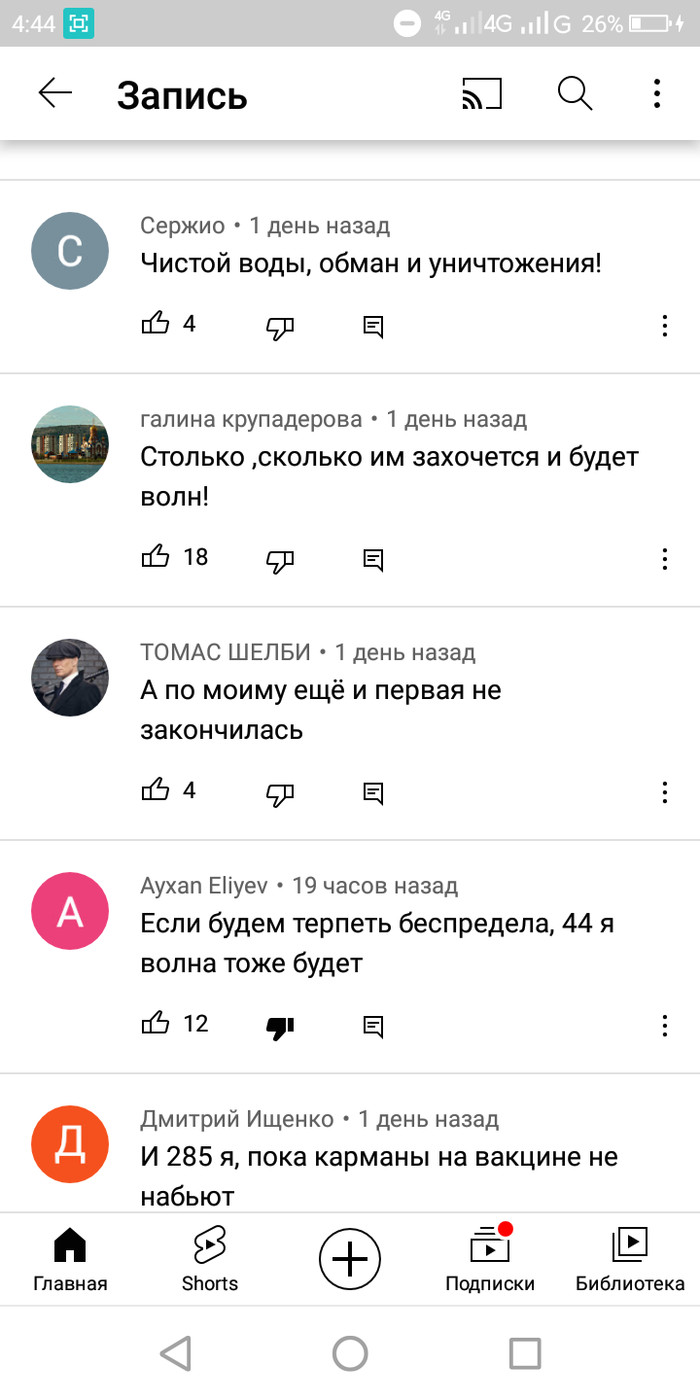This screenshot has height=1400, width=700.
Task: Dislike галина крупадерова's comment
Action: coord(280,559)
